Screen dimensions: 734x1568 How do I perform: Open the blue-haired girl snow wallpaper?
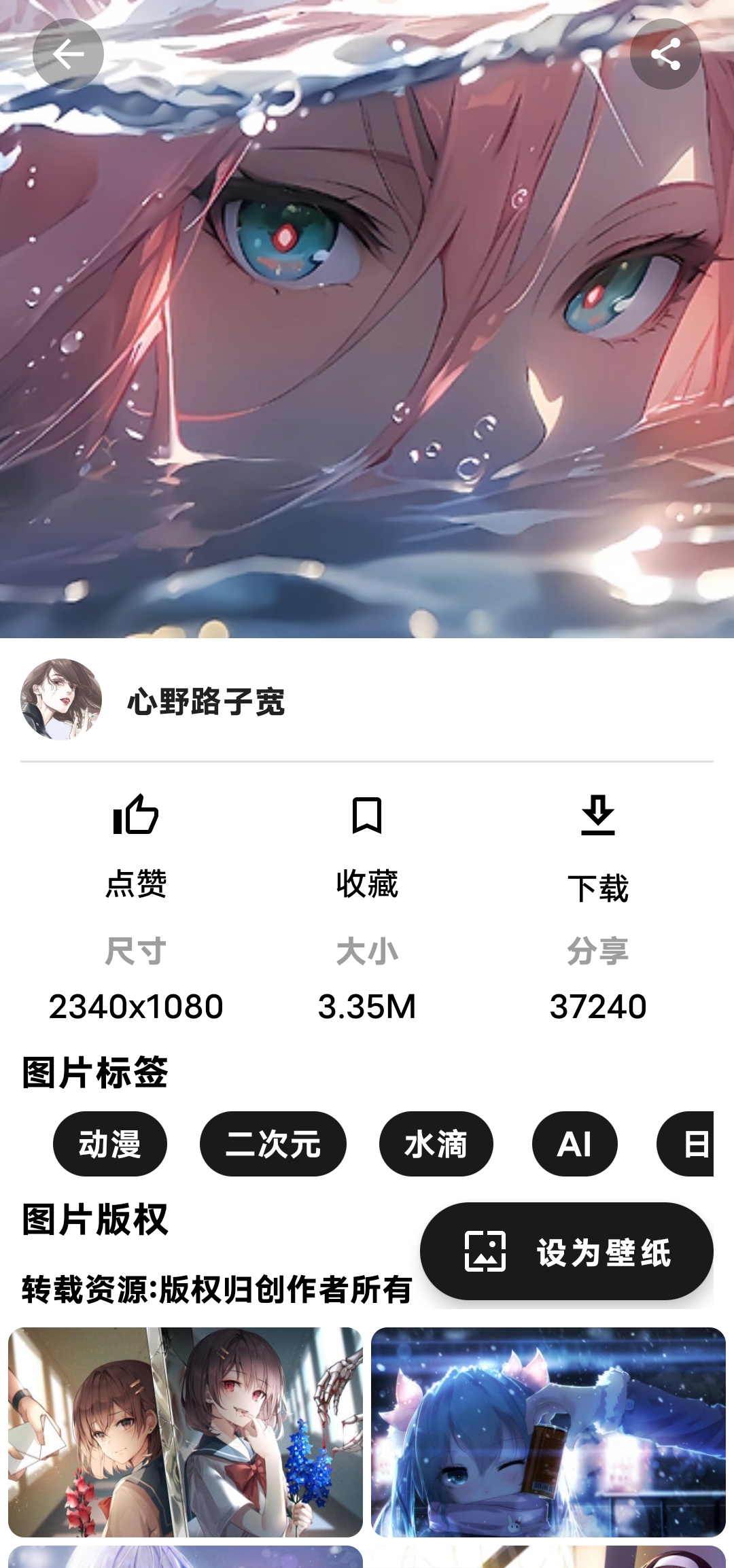[x=548, y=1431]
